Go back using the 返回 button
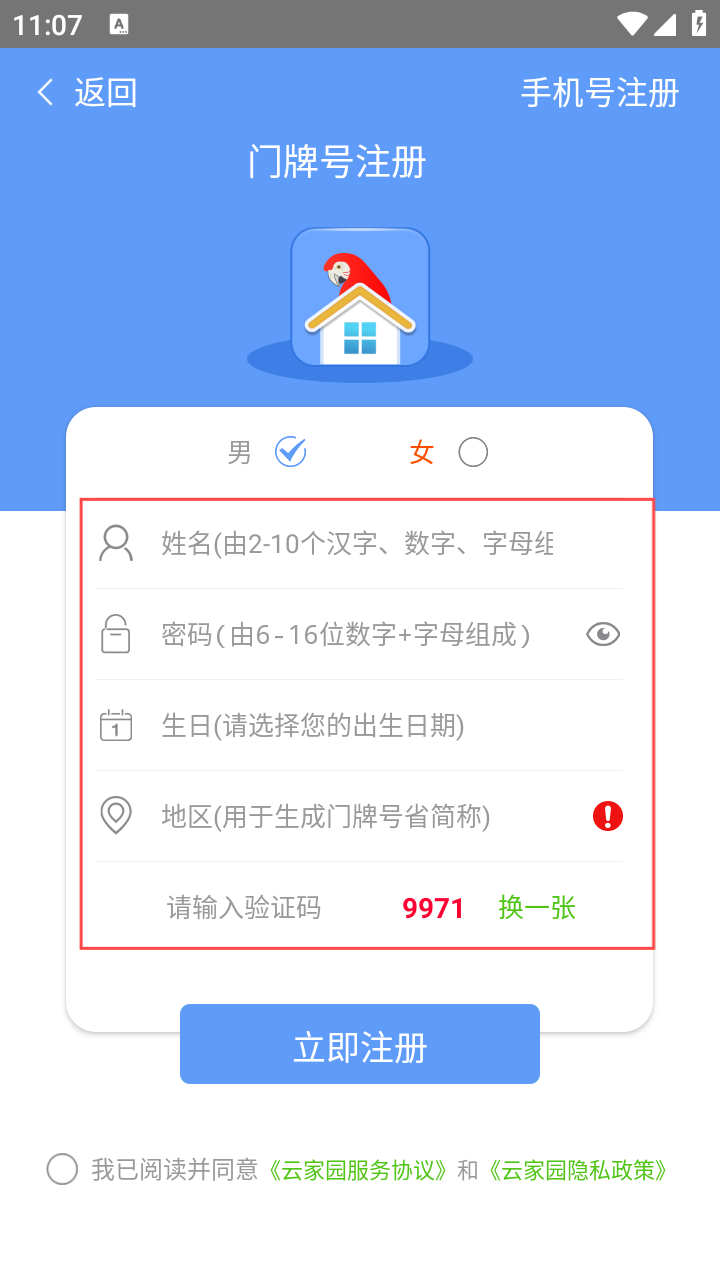 87,93
